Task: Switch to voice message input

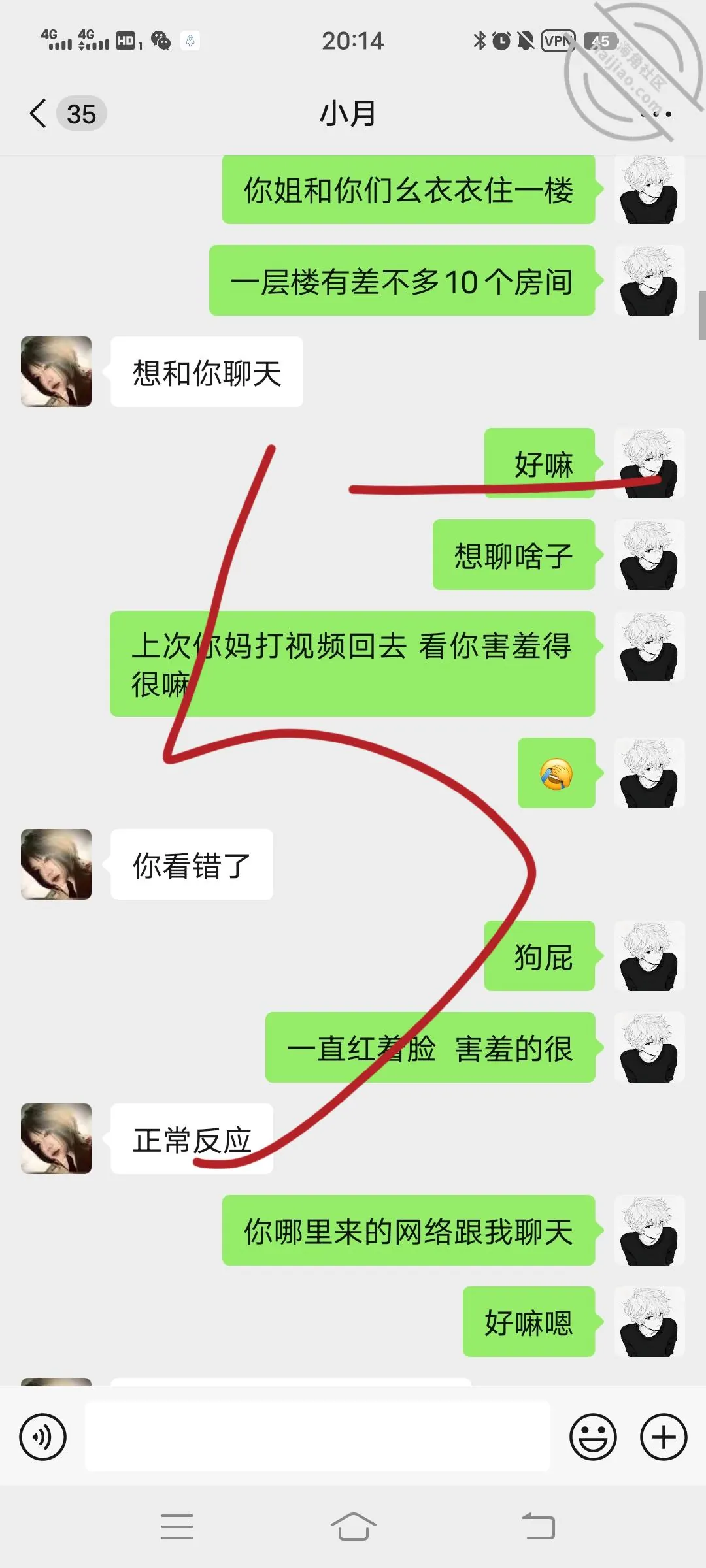Action: tap(43, 1437)
